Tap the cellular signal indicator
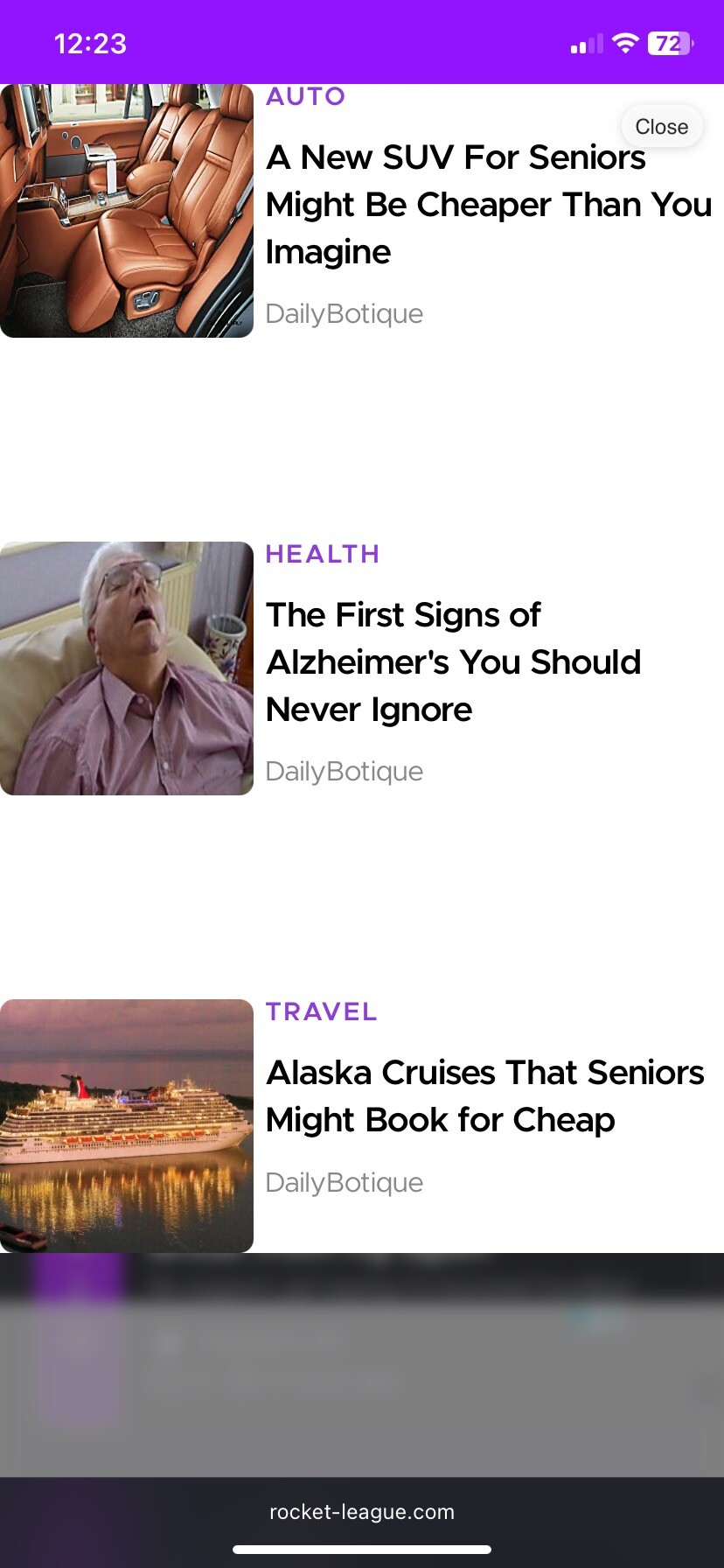Image resolution: width=724 pixels, height=1568 pixels. pos(585,42)
